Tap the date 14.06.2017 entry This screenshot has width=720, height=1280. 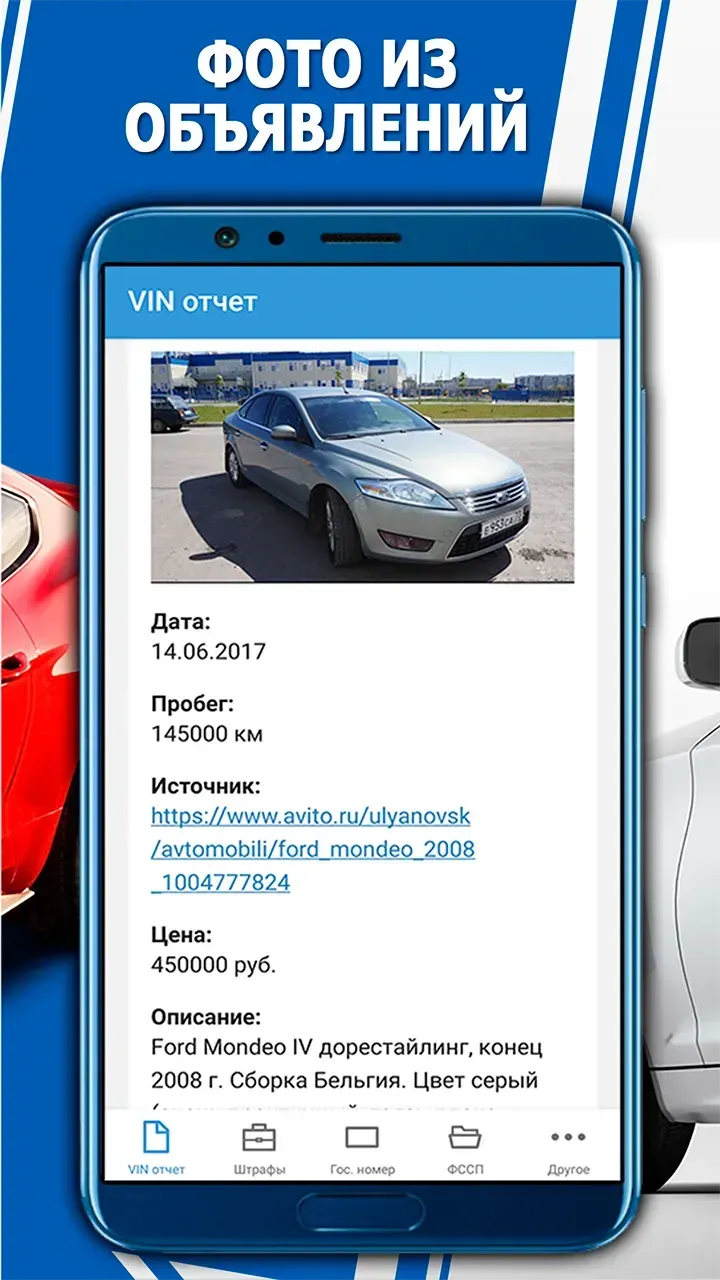206,650
